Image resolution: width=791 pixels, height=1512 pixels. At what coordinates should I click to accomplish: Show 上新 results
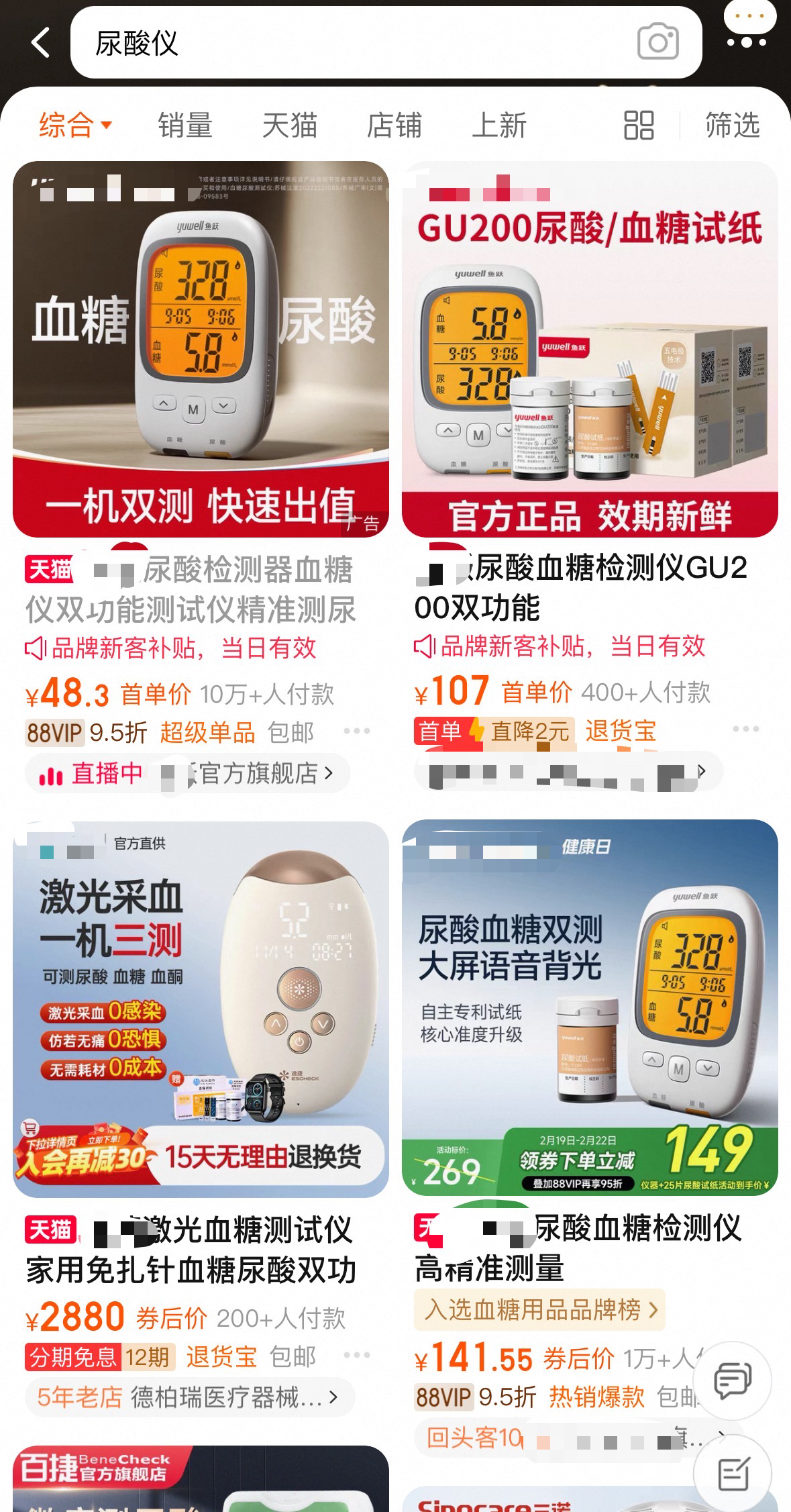pyautogui.click(x=499, y=125)
